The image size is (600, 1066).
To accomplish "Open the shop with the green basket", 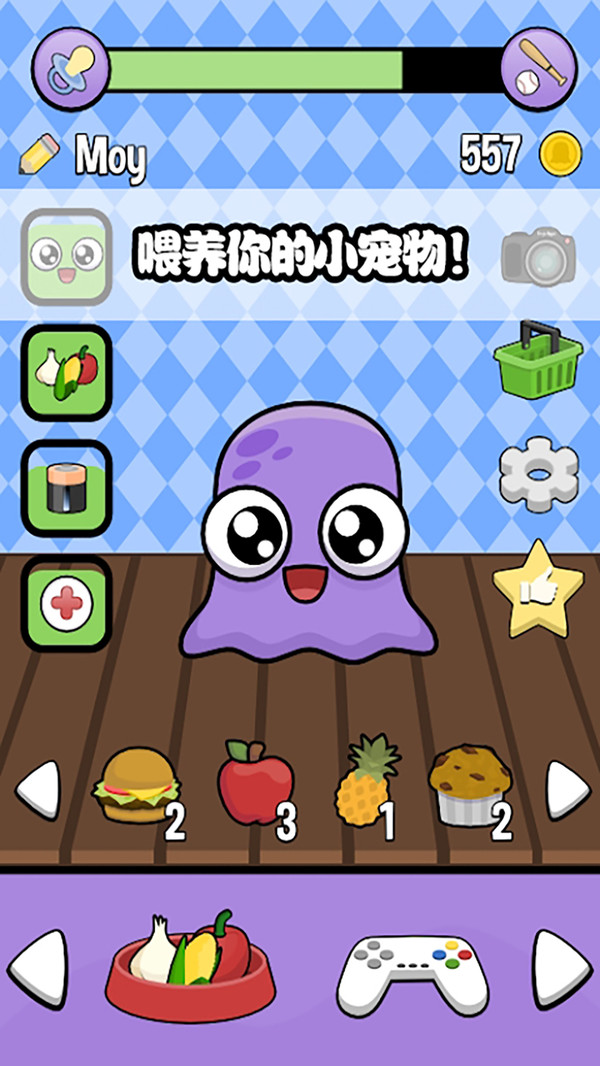I will 537,361.
